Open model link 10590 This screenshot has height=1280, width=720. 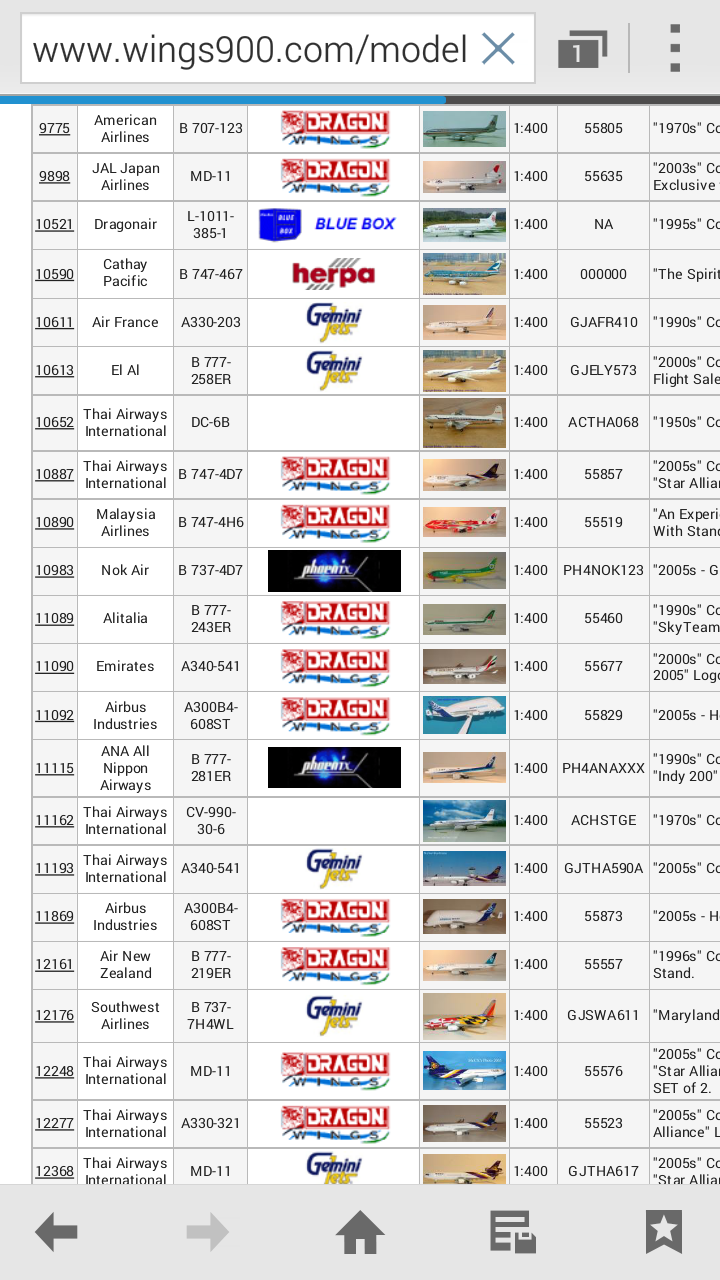[x=54, y=274]
